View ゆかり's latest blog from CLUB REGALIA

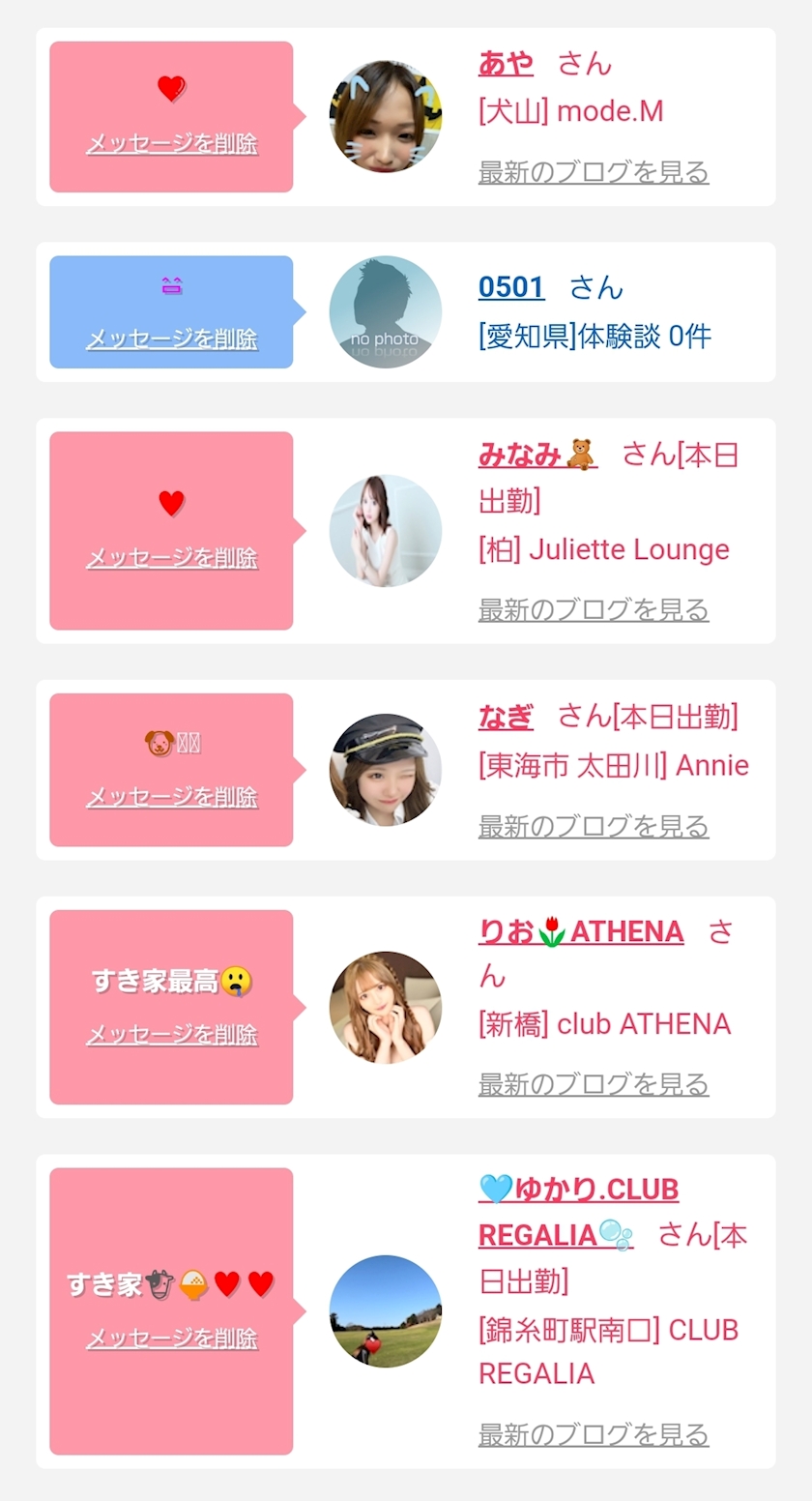[594, 1435]
